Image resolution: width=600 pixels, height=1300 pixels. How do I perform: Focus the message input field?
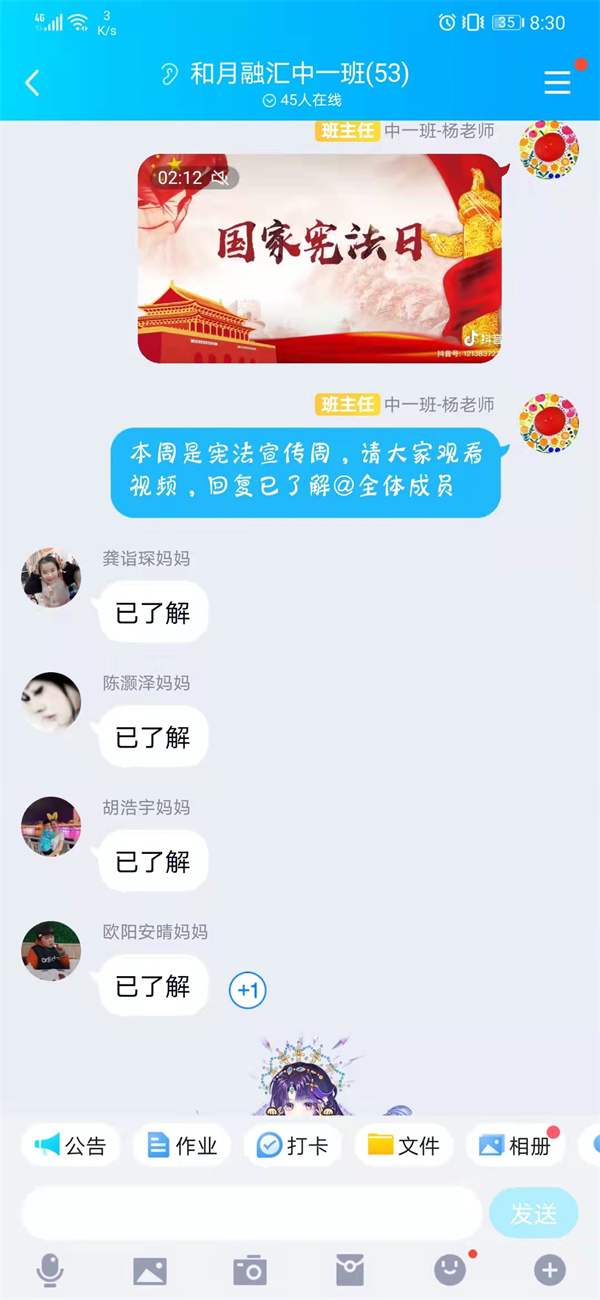pyautogui.click(x=250, y=1214)
